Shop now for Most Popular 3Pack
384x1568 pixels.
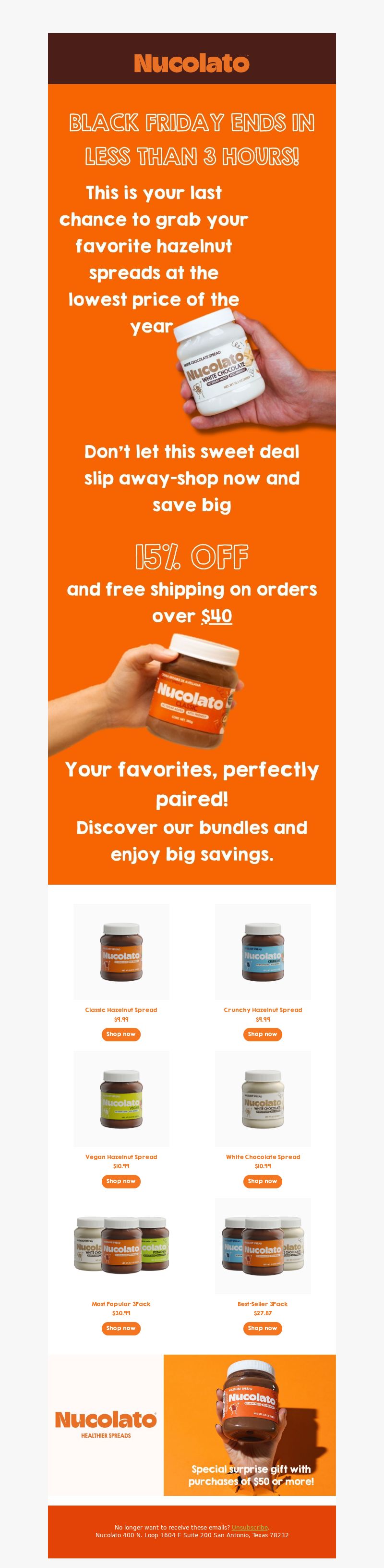[x=121, y=1328]
